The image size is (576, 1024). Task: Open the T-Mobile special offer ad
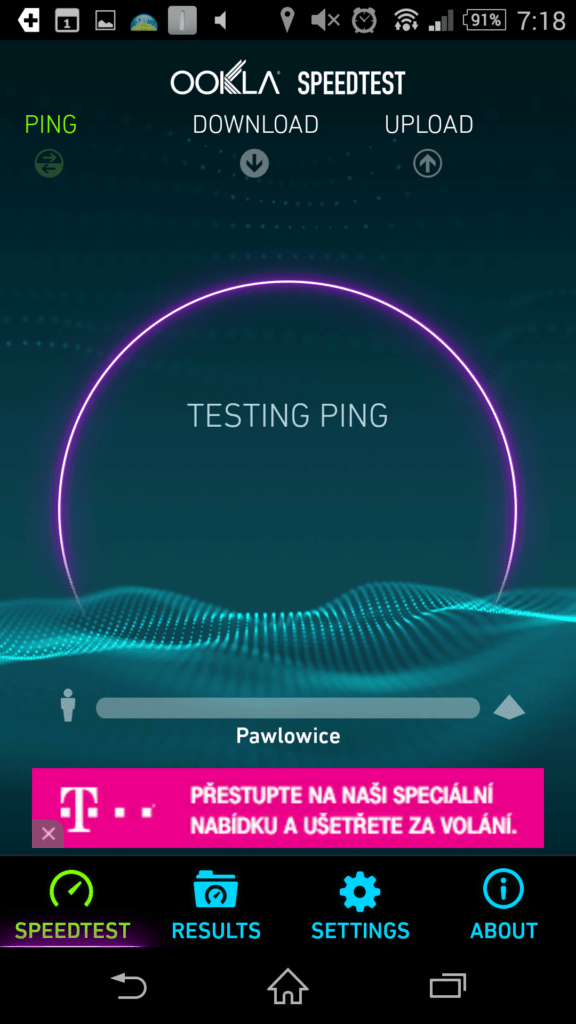click(x=288, y=808)
